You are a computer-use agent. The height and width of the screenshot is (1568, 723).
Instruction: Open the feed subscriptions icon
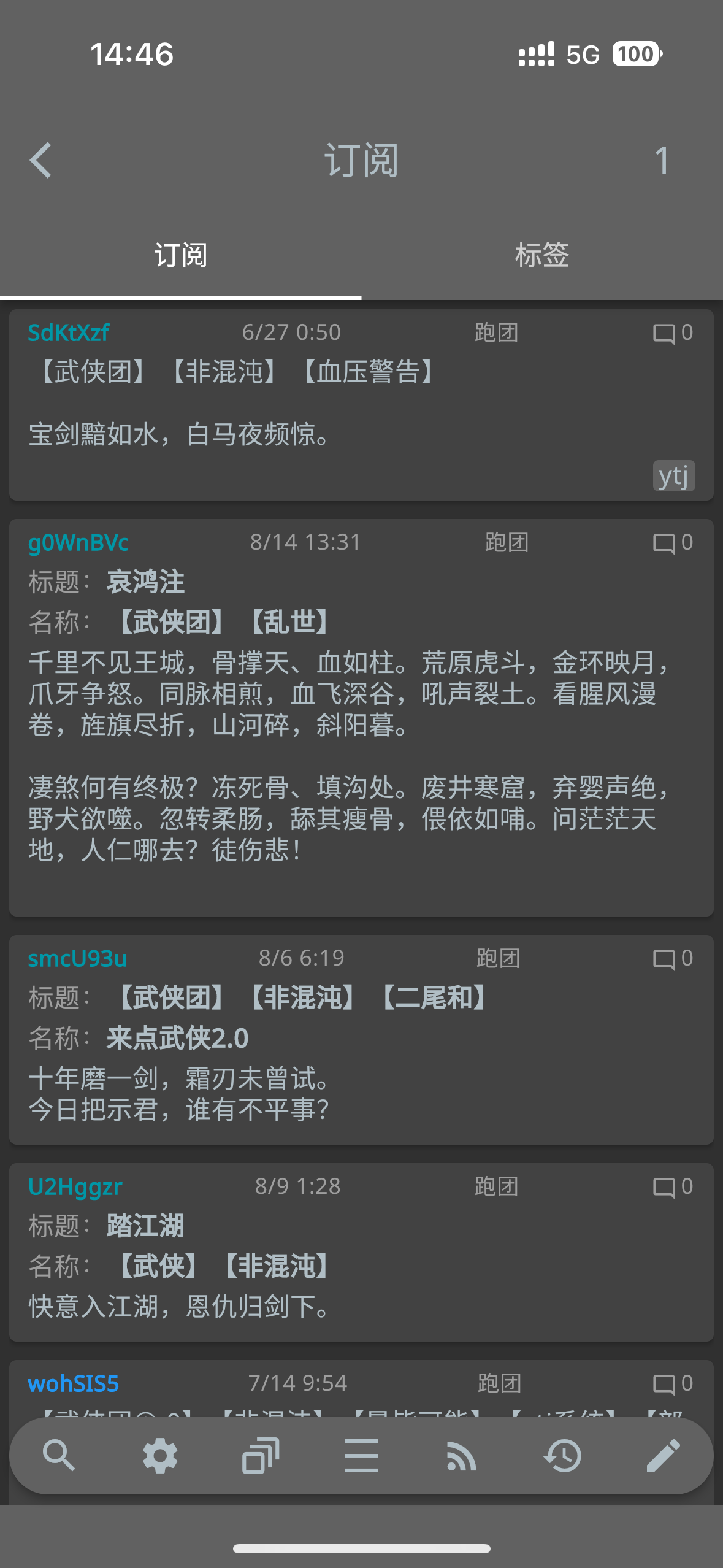tap(462, 1455)
